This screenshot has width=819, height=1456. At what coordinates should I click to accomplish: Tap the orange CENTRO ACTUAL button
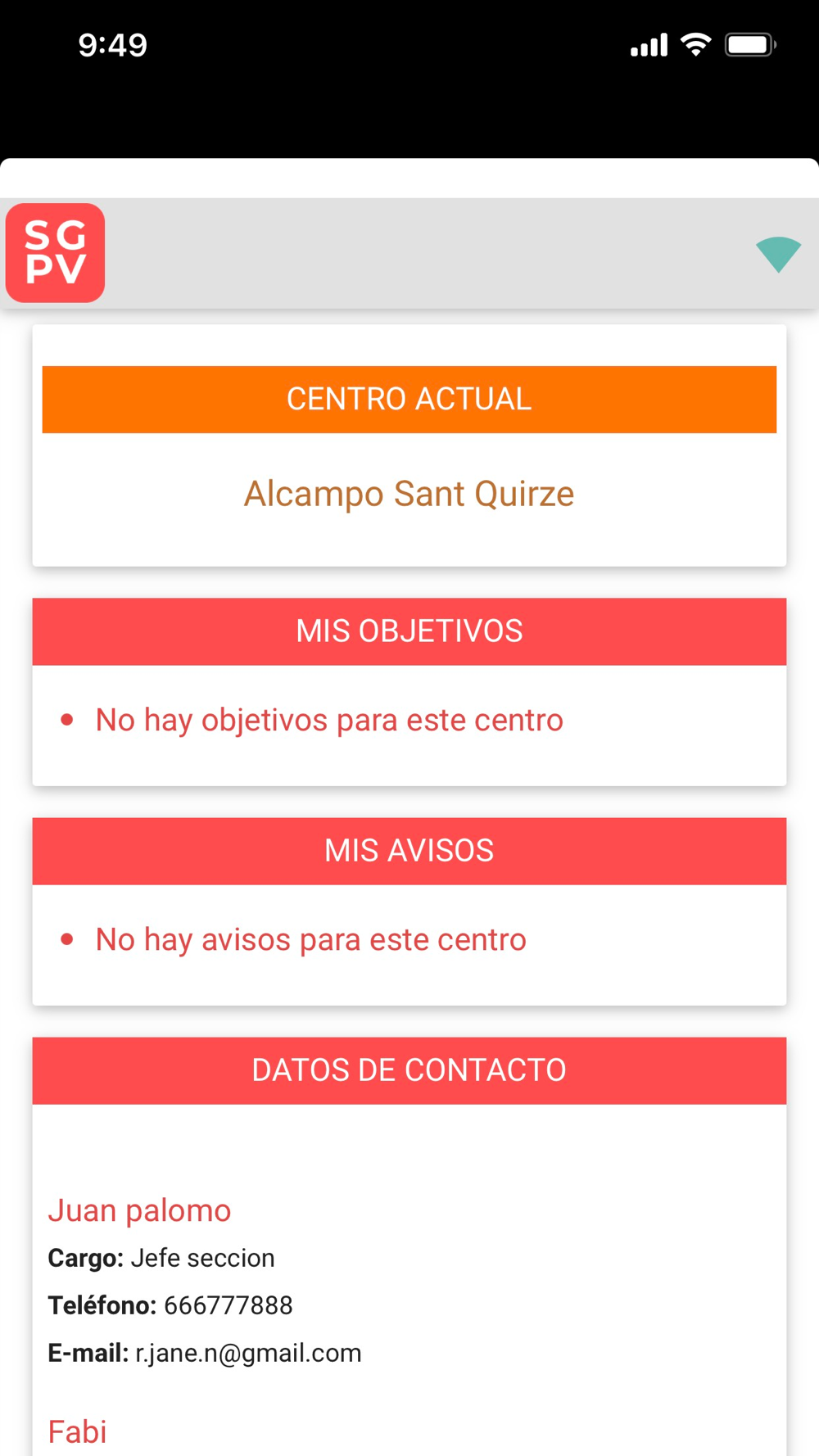[409, 400]
